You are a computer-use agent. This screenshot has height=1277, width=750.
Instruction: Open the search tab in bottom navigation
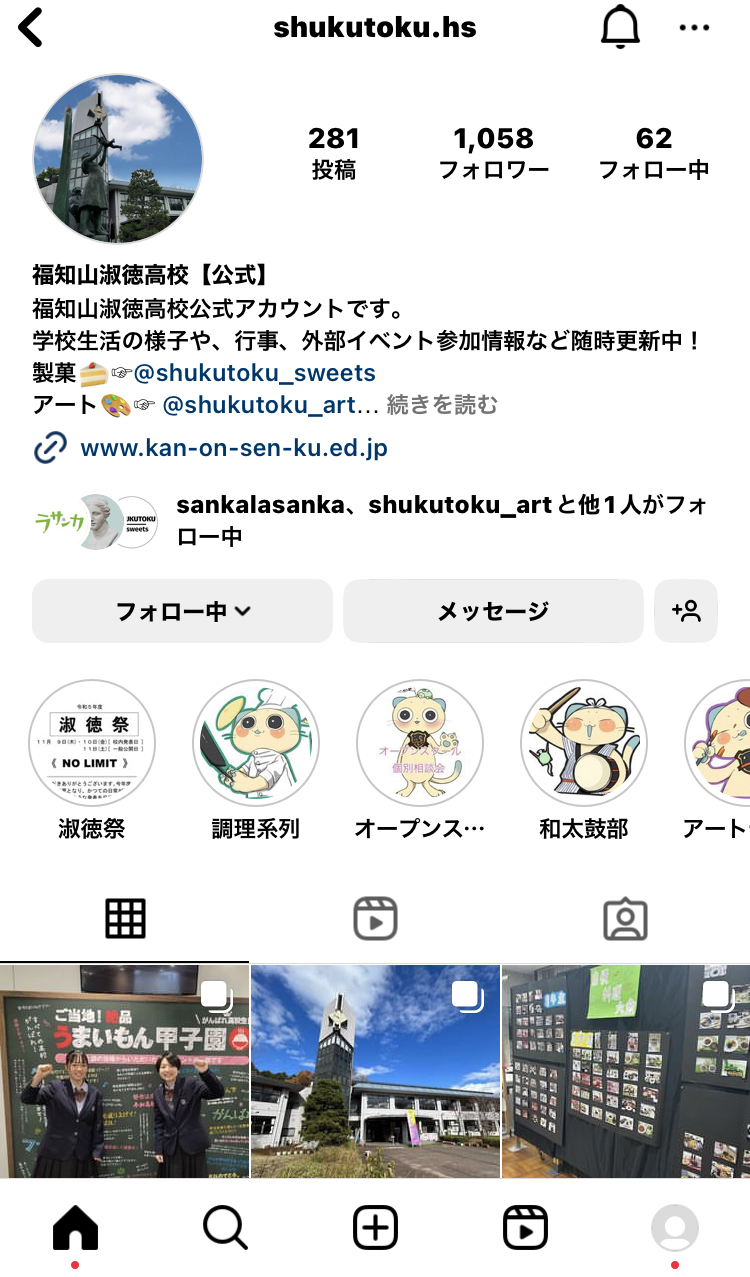click(225, 1227)
